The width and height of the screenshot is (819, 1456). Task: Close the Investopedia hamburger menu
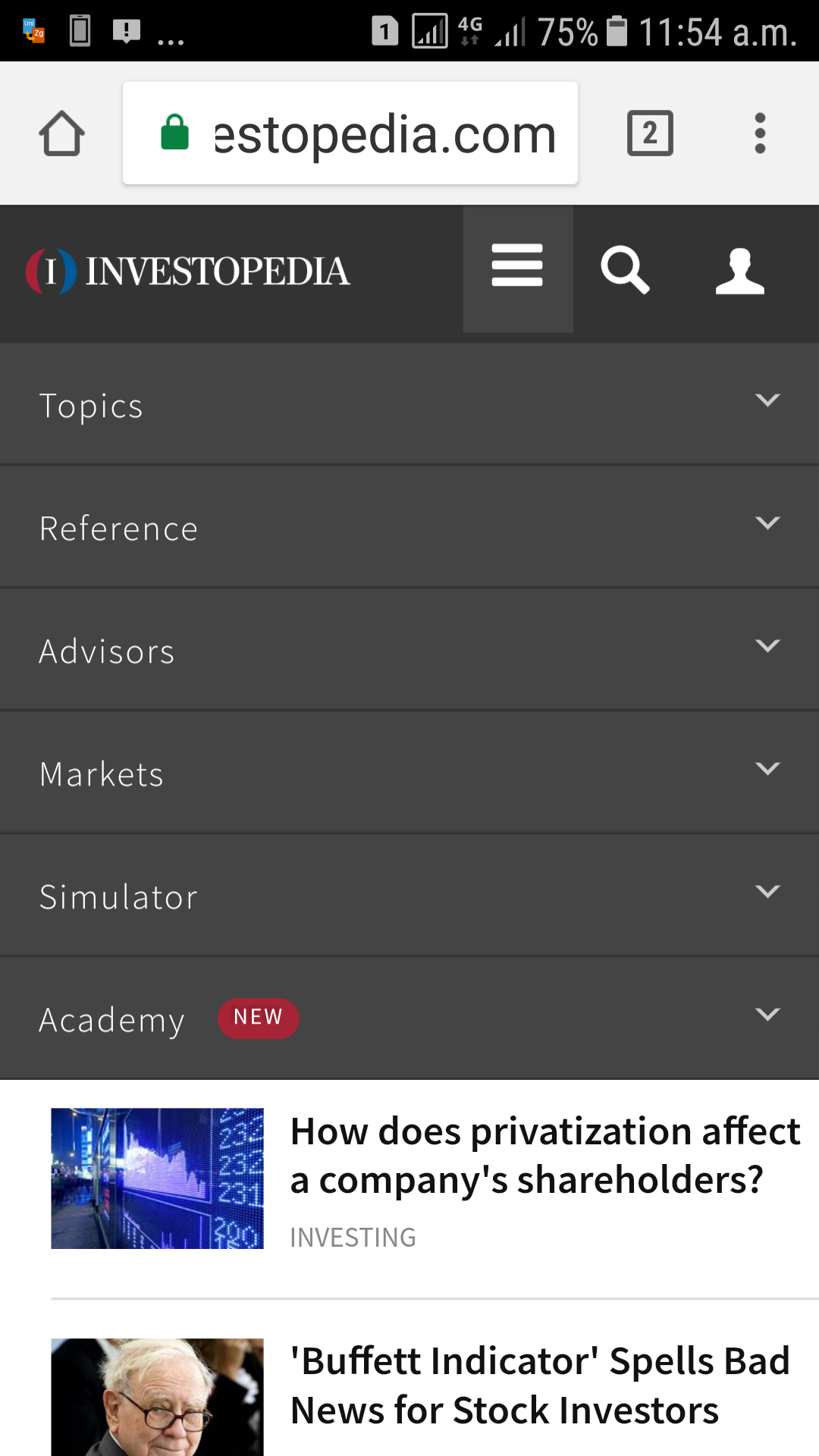point(517,268)
